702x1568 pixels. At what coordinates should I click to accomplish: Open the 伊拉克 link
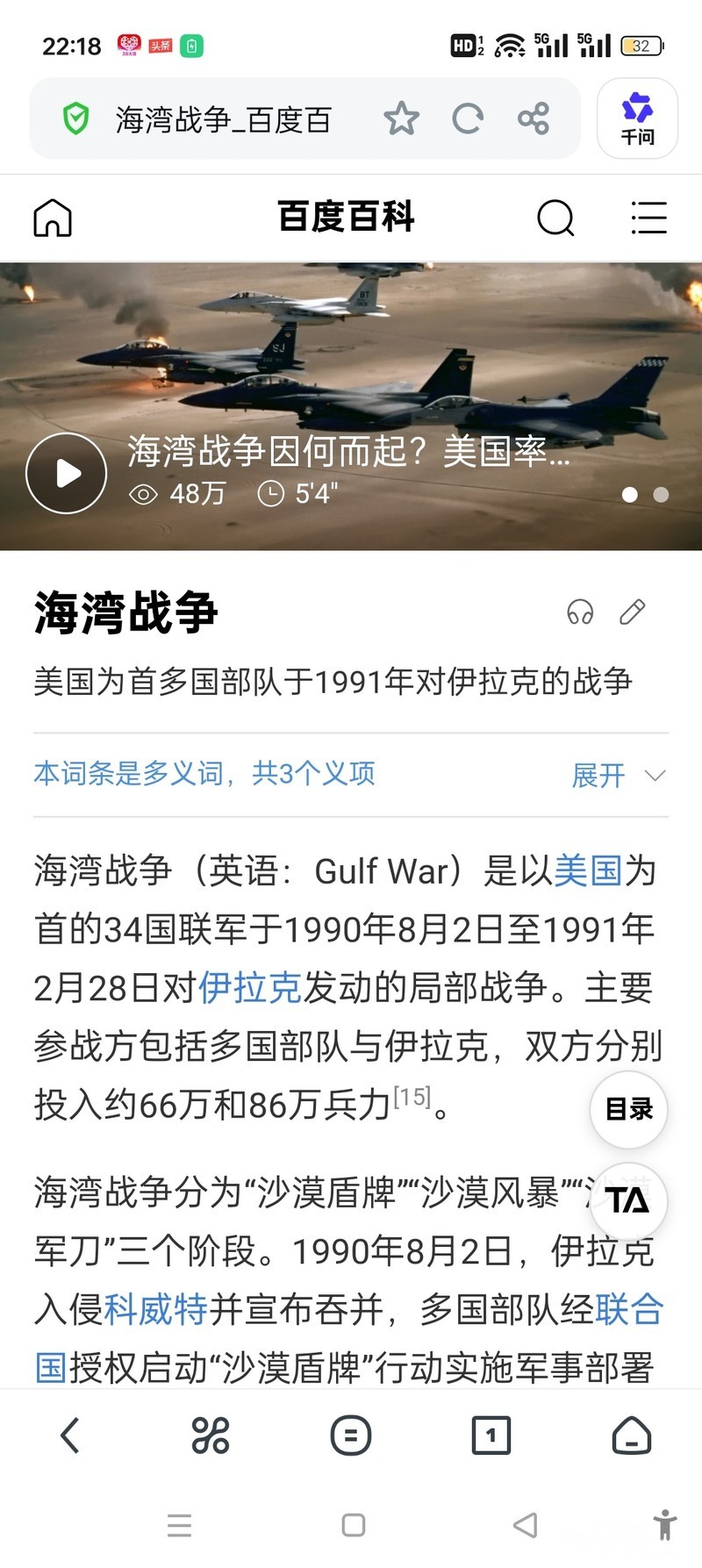pyautogui.click(x=250, y=988)
